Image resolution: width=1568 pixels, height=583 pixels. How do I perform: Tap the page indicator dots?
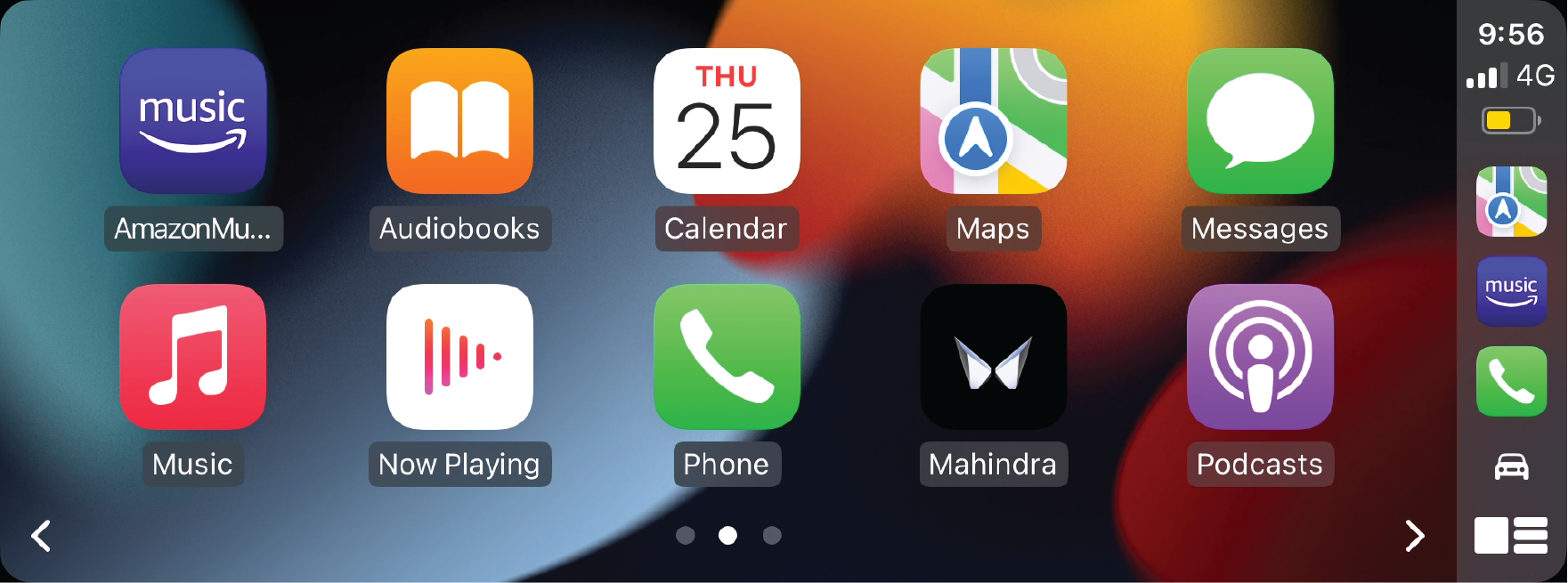(x=727, y=535)
